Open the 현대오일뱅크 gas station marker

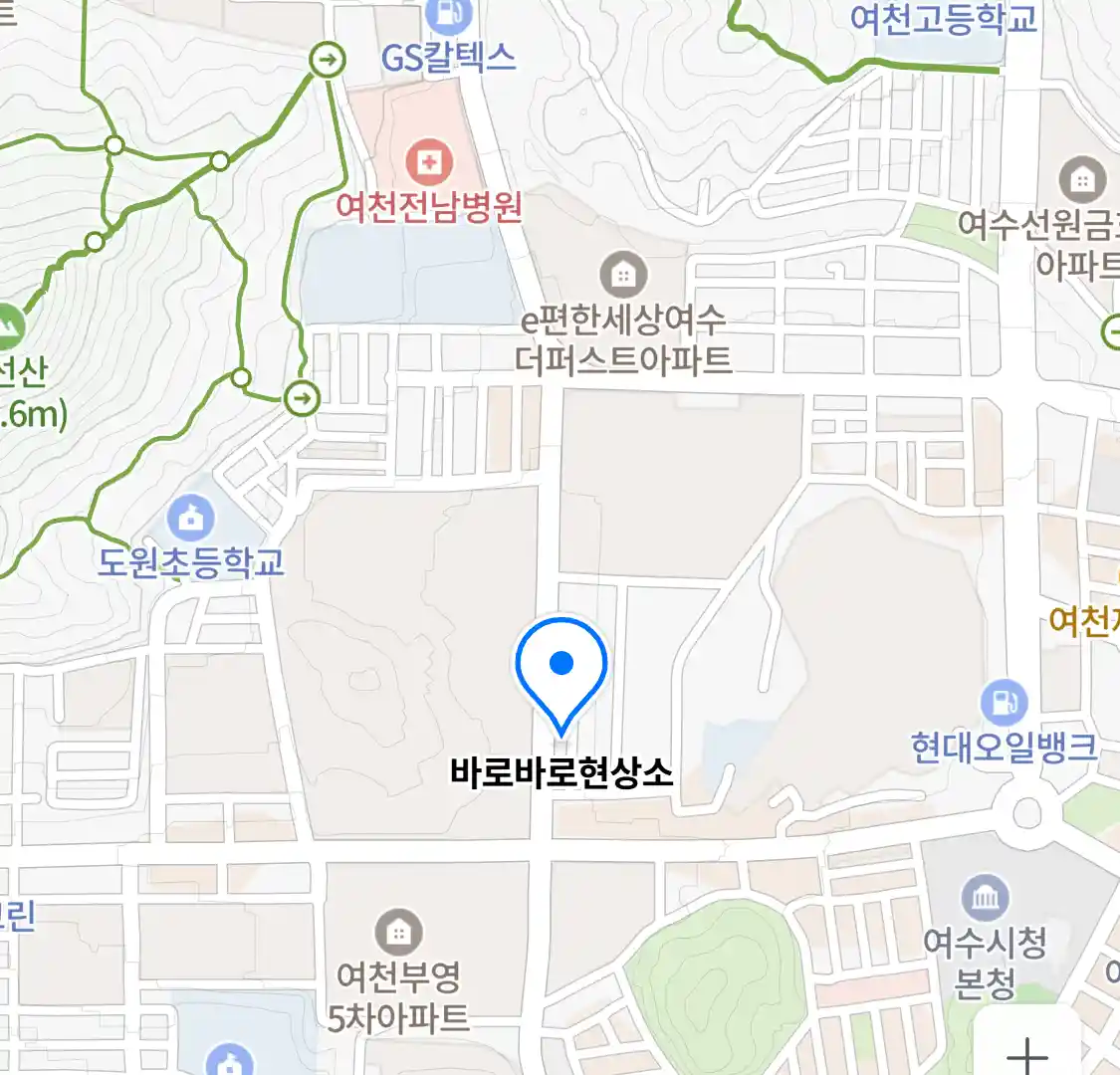[x=1004, y=703]
